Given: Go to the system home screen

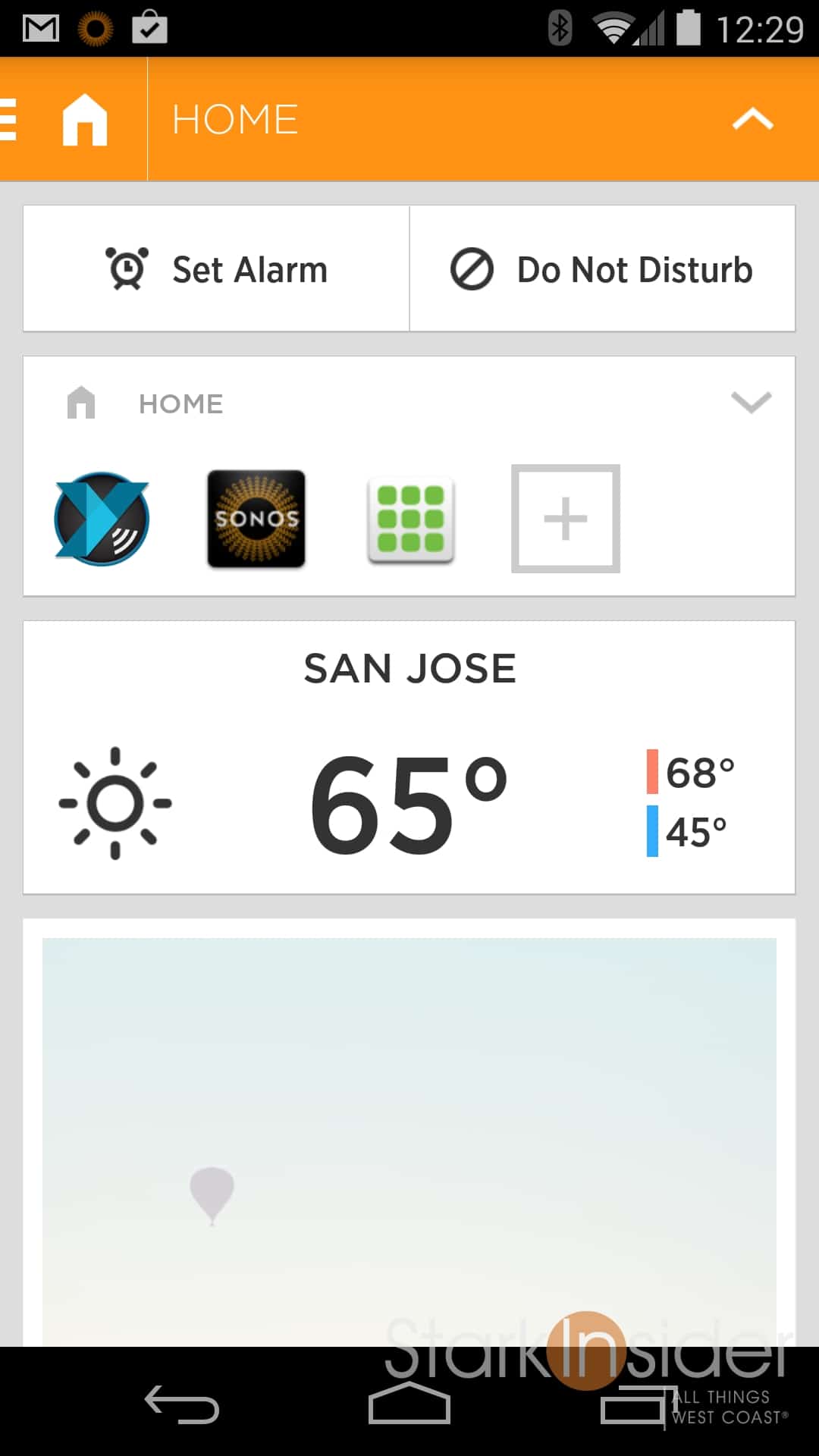Looking at the screenshot, I should pos(409,1404).
